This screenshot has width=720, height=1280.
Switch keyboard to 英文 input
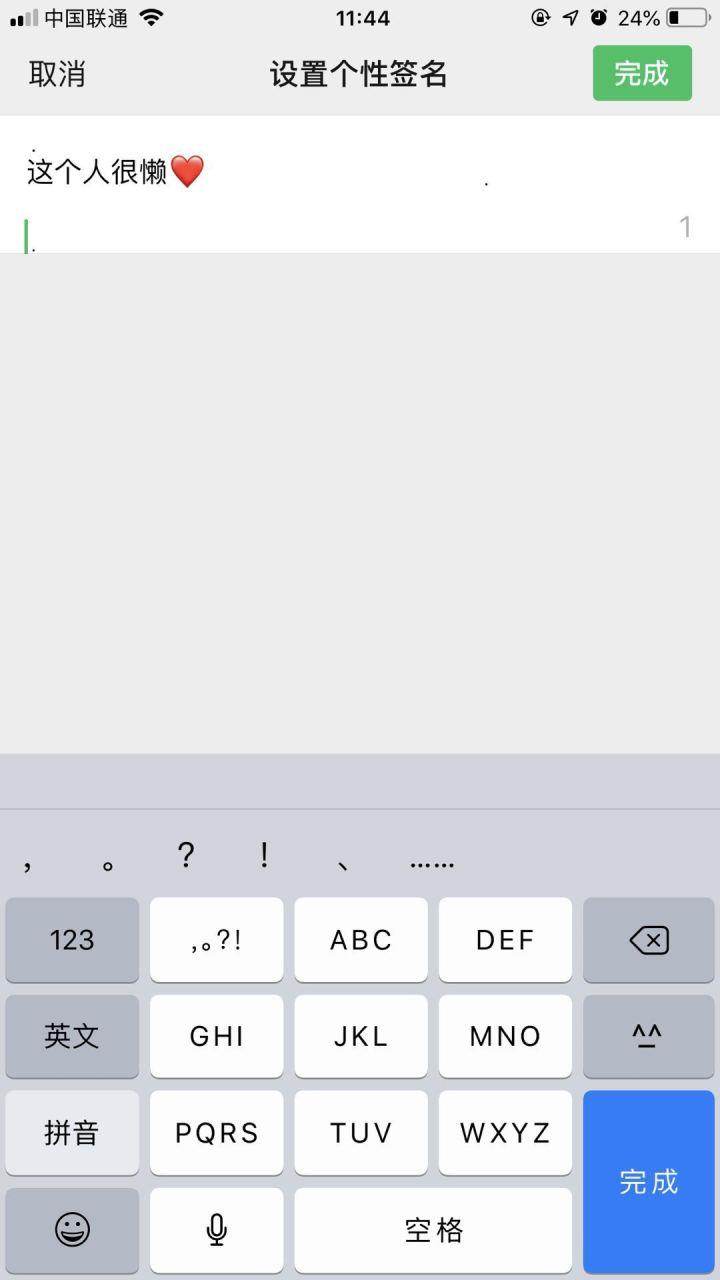coord(72,1036)
